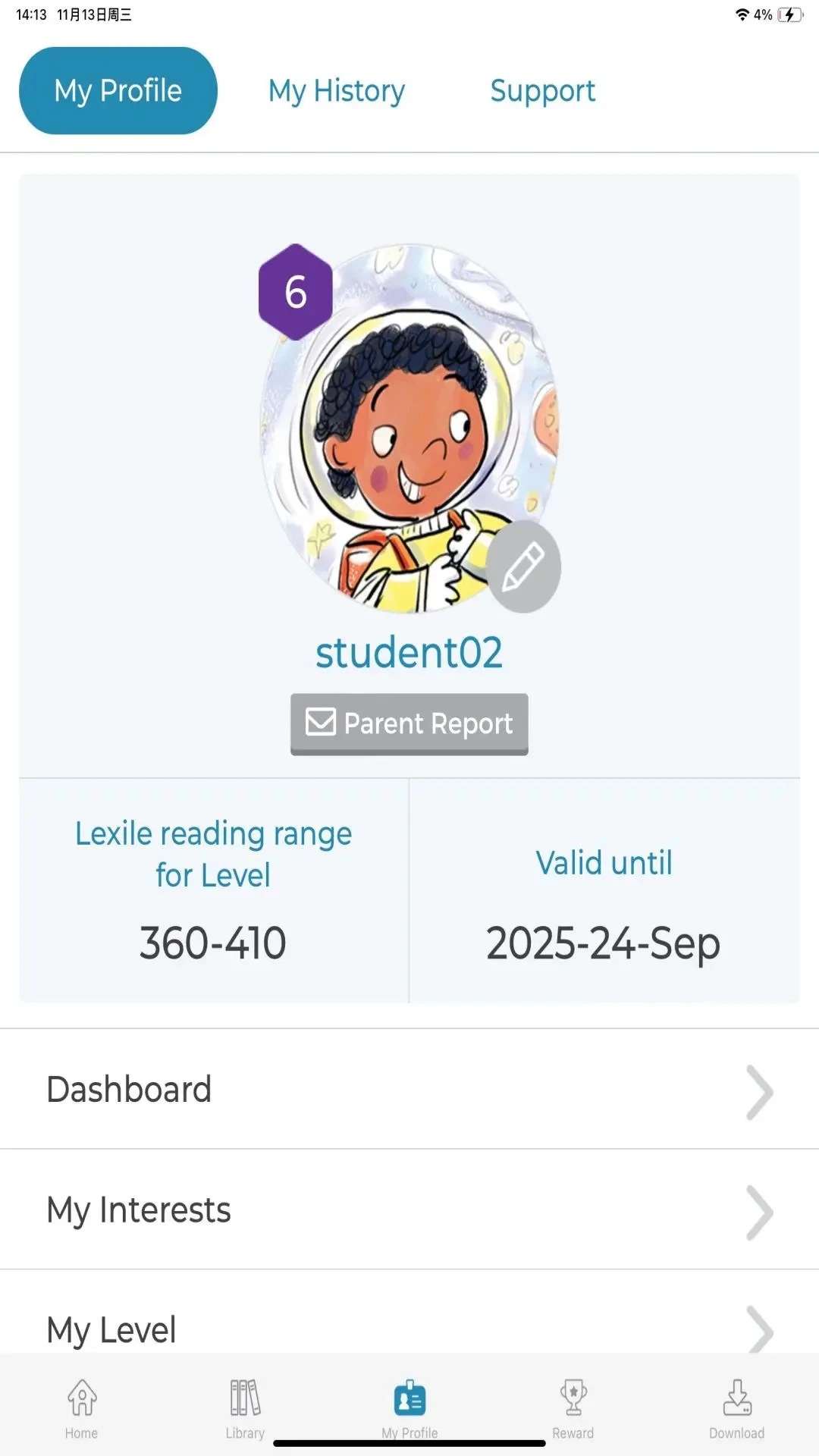This screenshot has width=819, height=1456.
Task: Switch to the Reward tab
Action: (x=573, y=1407)
